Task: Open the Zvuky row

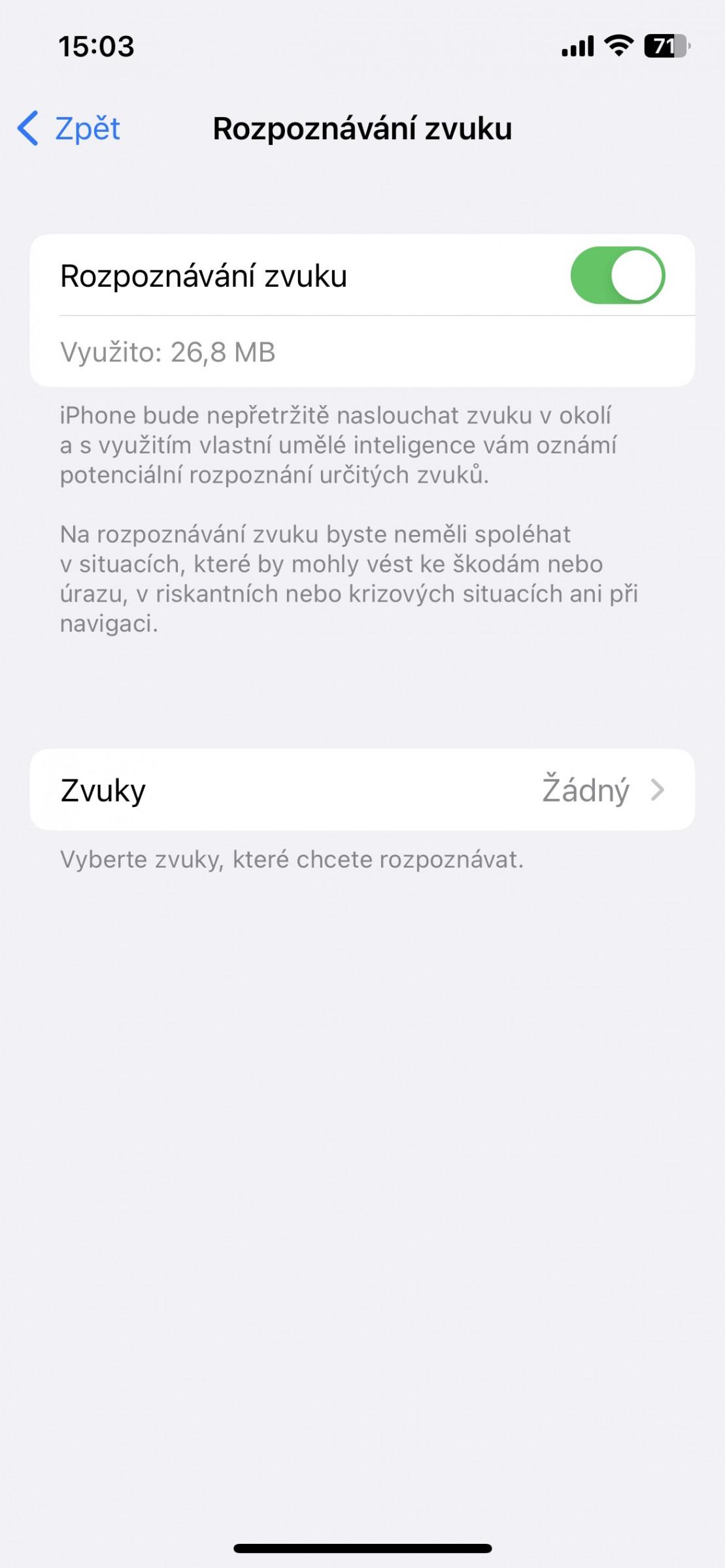Action: [362, 790]
